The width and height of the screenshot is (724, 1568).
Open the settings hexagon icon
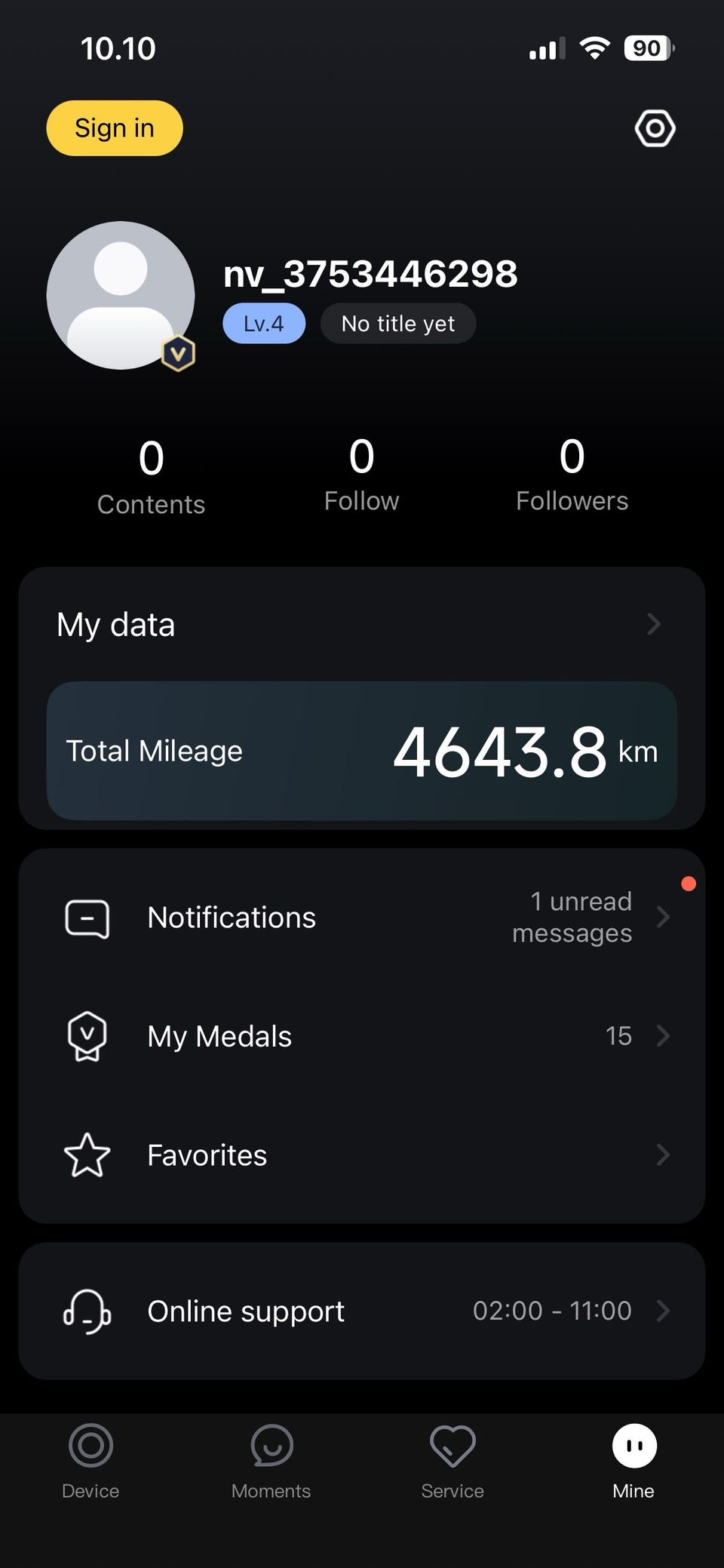[x=654, y=128]
